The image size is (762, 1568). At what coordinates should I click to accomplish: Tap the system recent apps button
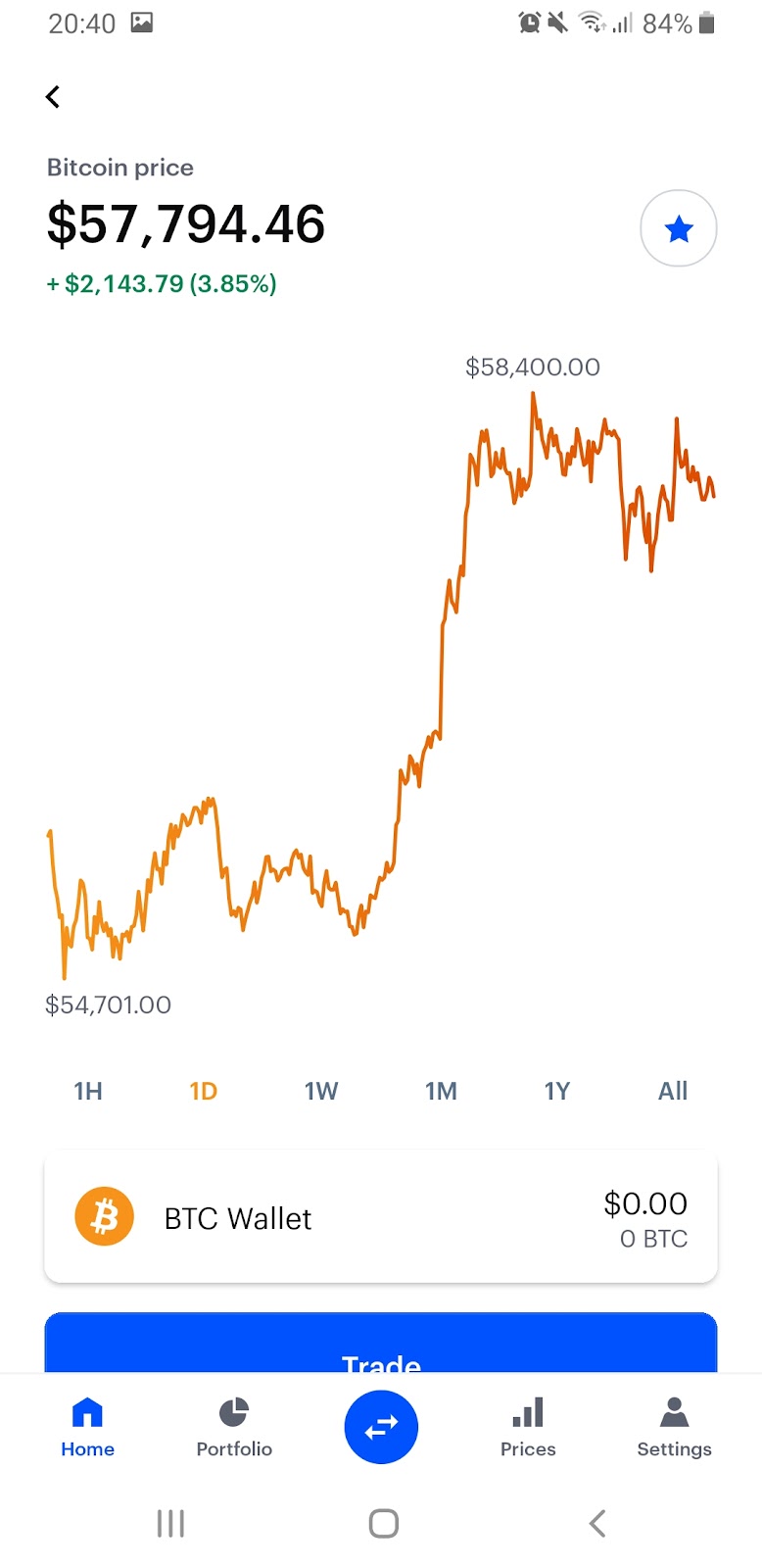point(170,1523)
